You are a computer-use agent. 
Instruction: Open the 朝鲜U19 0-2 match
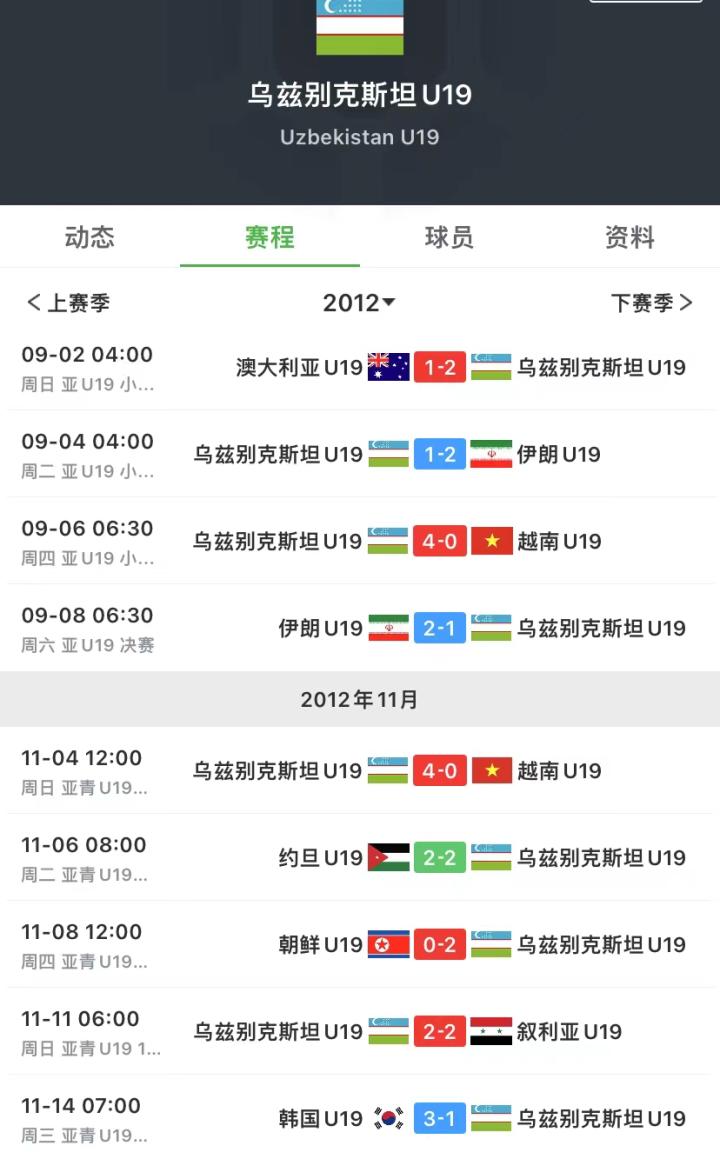pyautogui.click(x=440, y=945)
